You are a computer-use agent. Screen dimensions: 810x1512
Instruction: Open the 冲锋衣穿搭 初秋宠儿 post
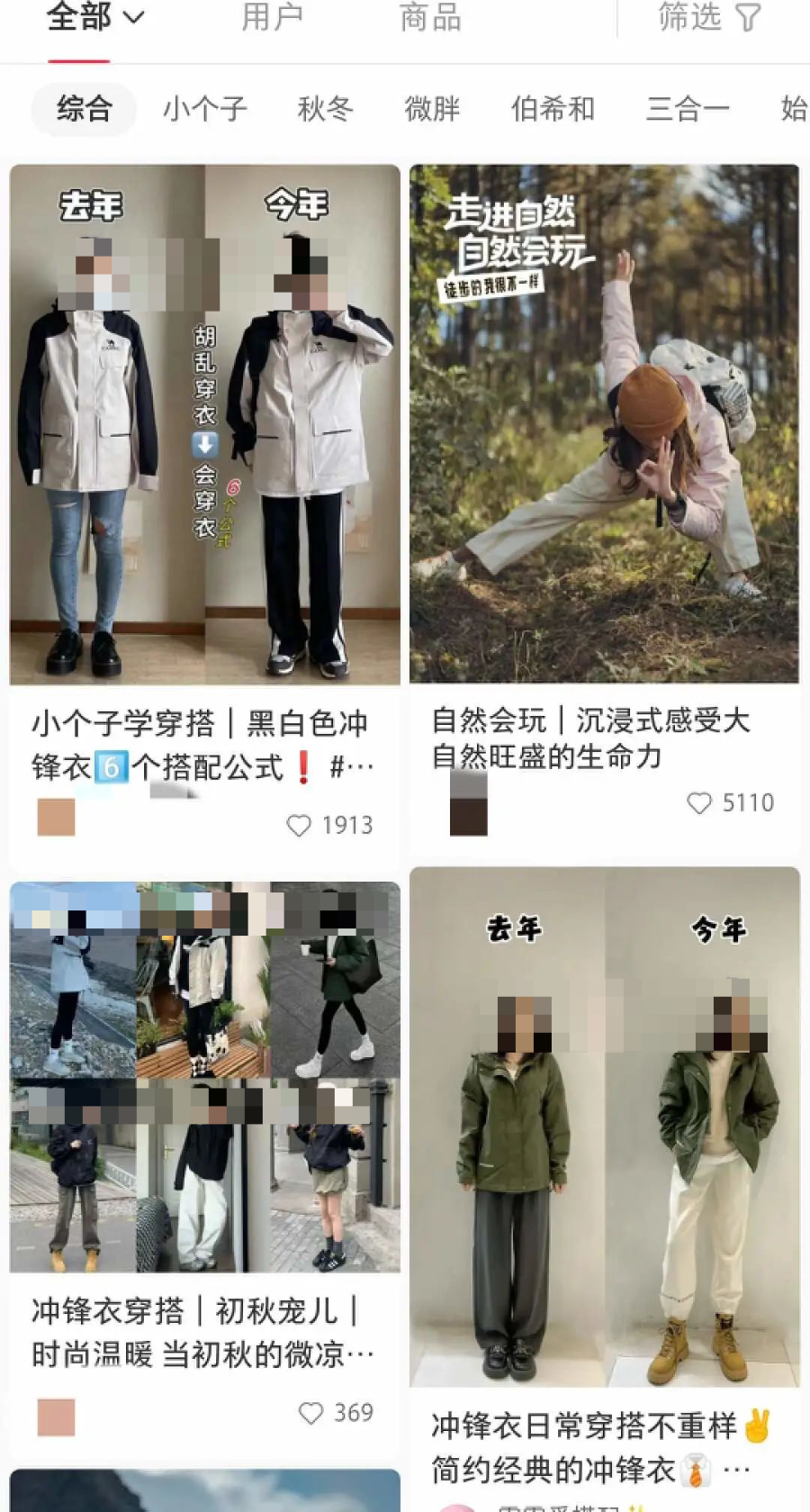(204, 1076)
